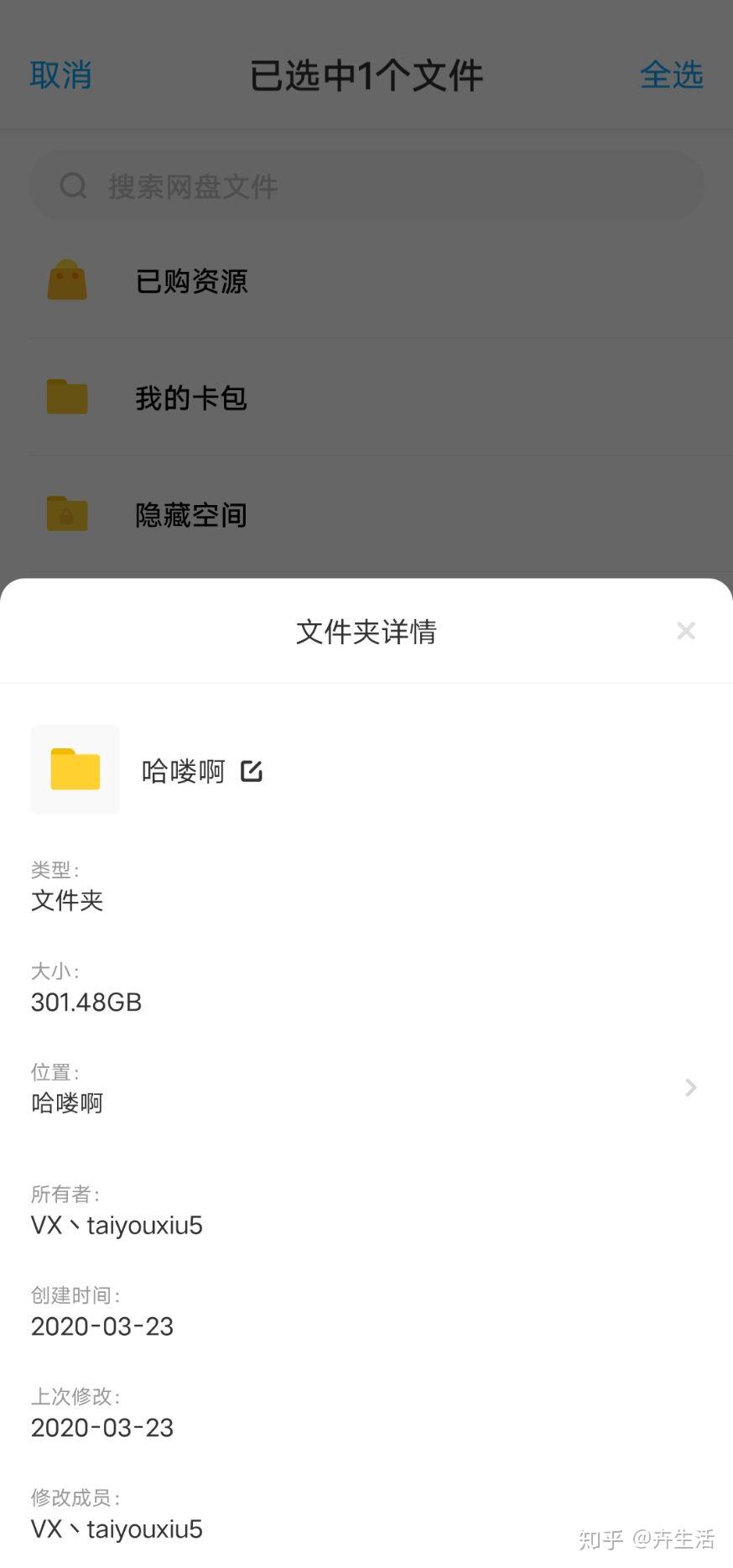Screen dimensions: 733x1568
Task: Open the 已购资源 folder
Action: (x=192, y=281)
